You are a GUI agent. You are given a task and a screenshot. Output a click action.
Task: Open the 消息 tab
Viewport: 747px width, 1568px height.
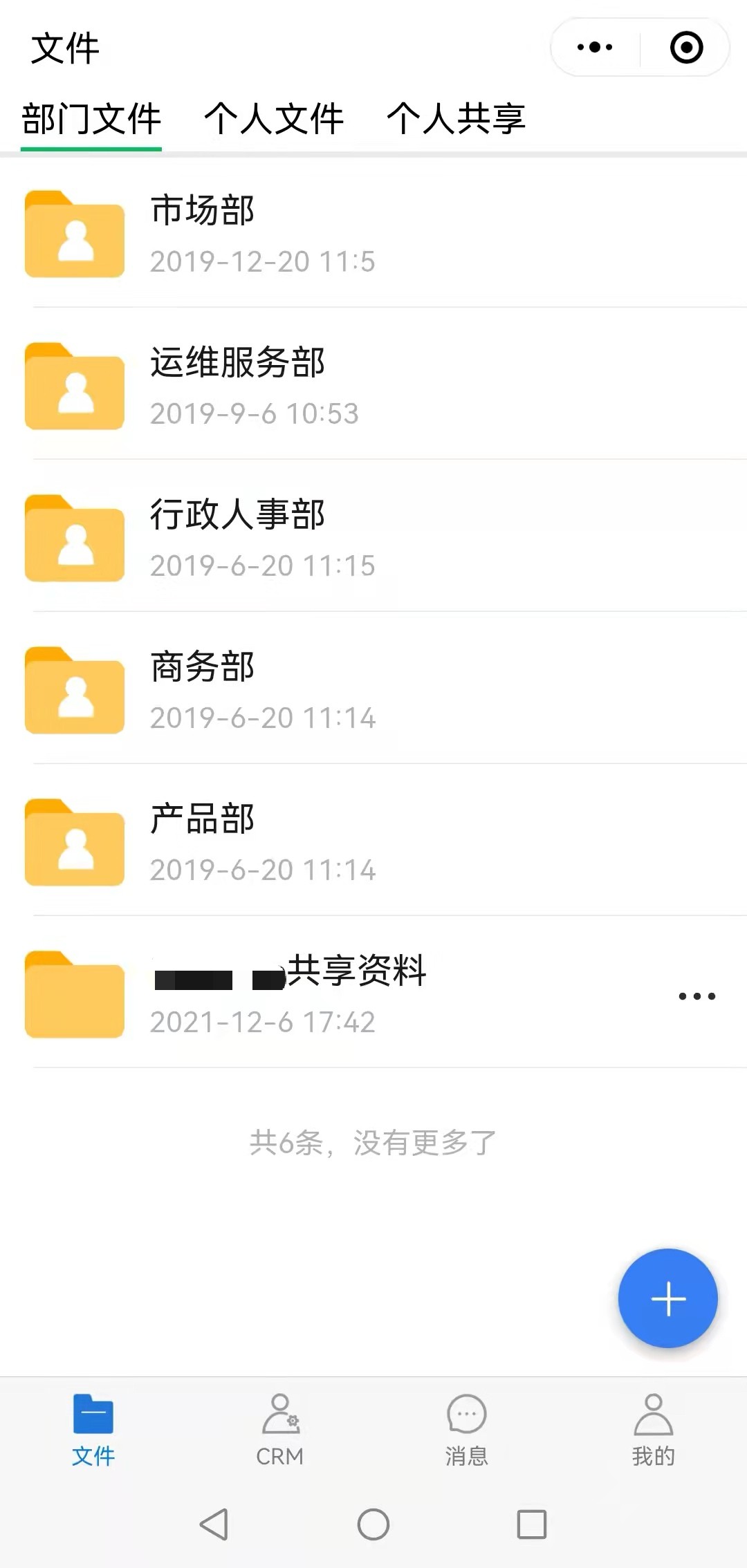467,1430
